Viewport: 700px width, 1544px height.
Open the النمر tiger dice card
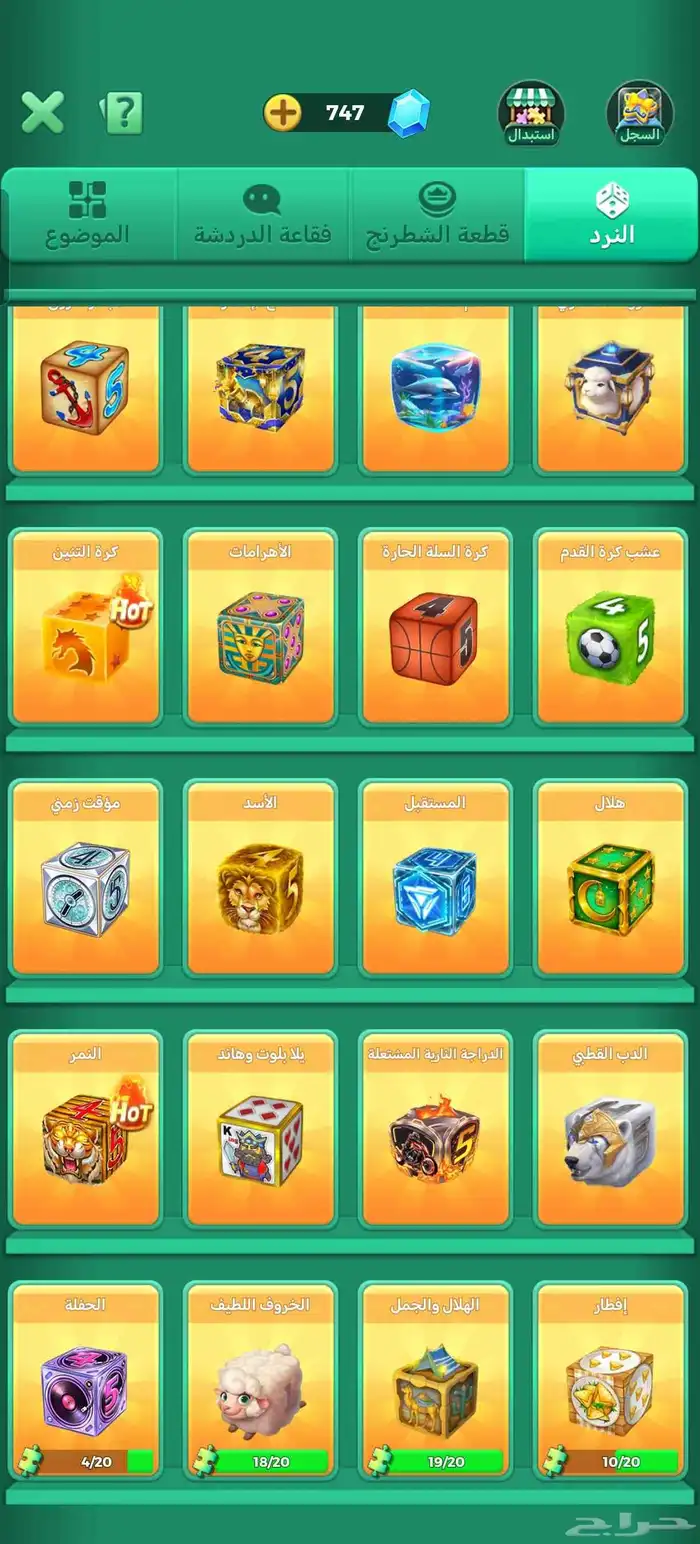[85, 1130]
